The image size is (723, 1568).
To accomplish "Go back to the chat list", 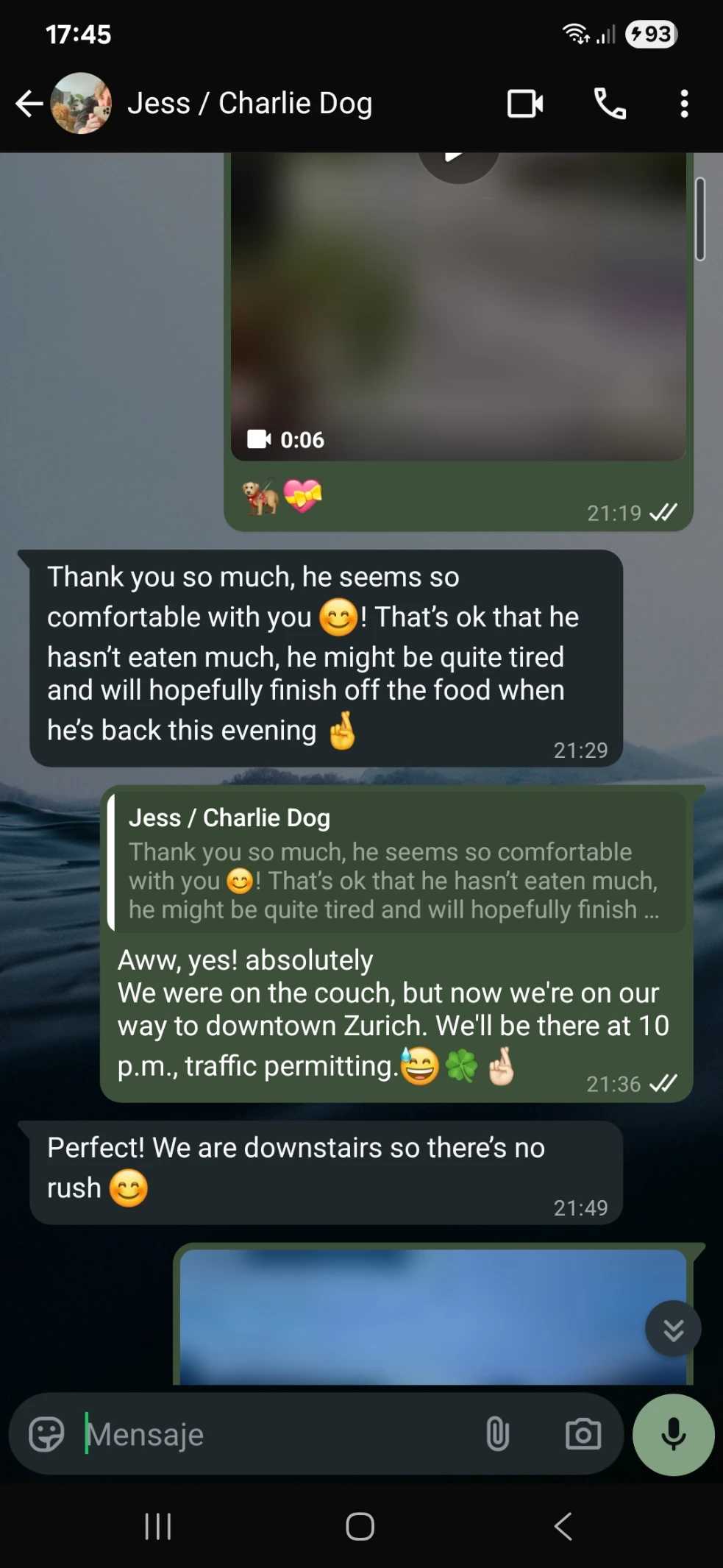I will 29,104.
